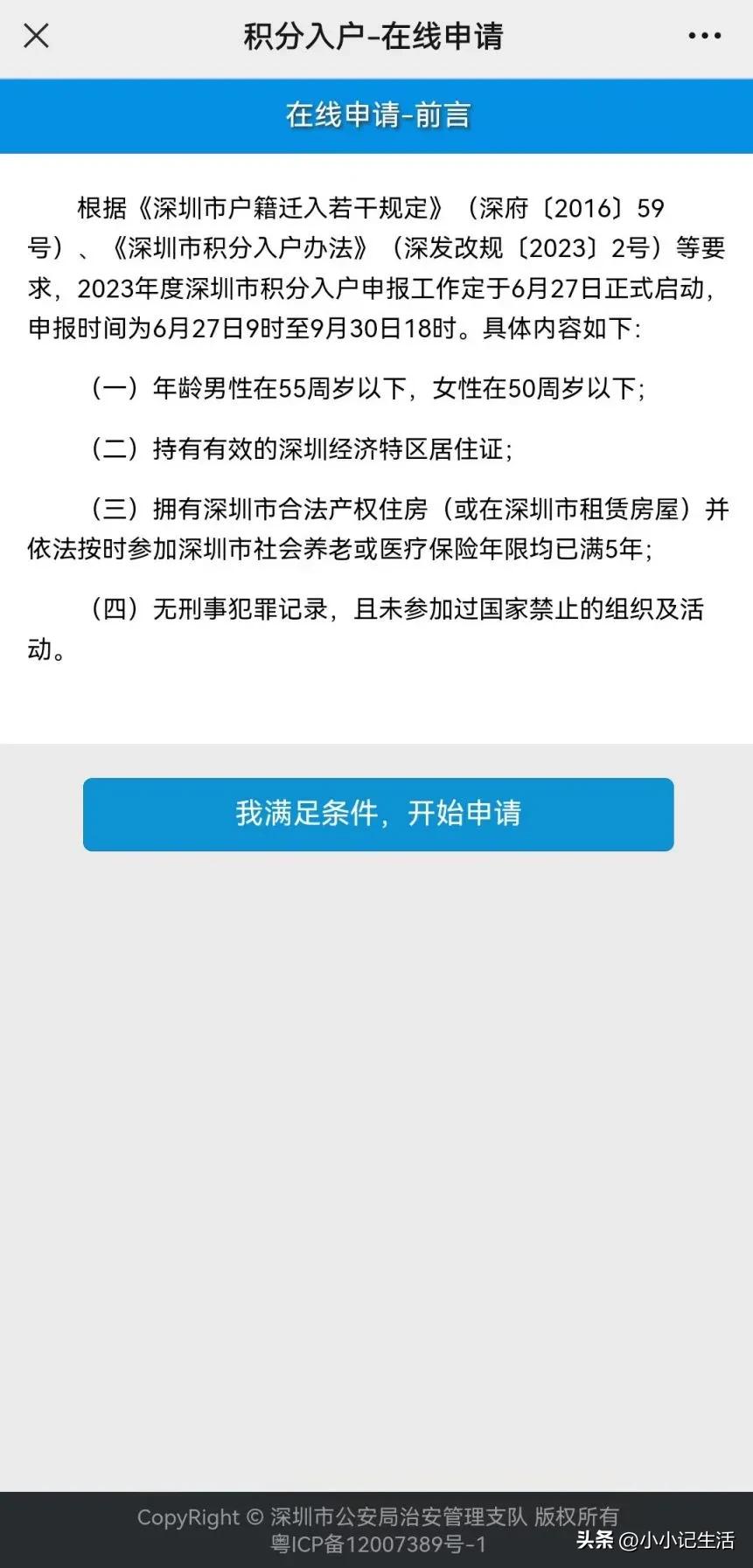753x1568 pixels.
Task: Select condition (三) about housing and insurance
Action: (x=376, y=531)
